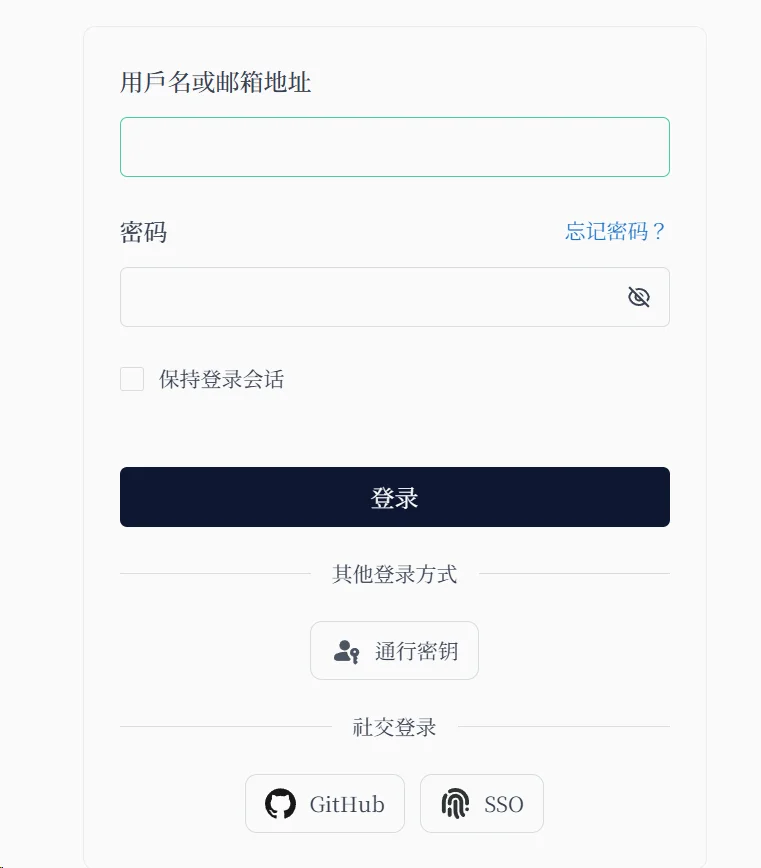Log in with GitHub

(325, 804)
